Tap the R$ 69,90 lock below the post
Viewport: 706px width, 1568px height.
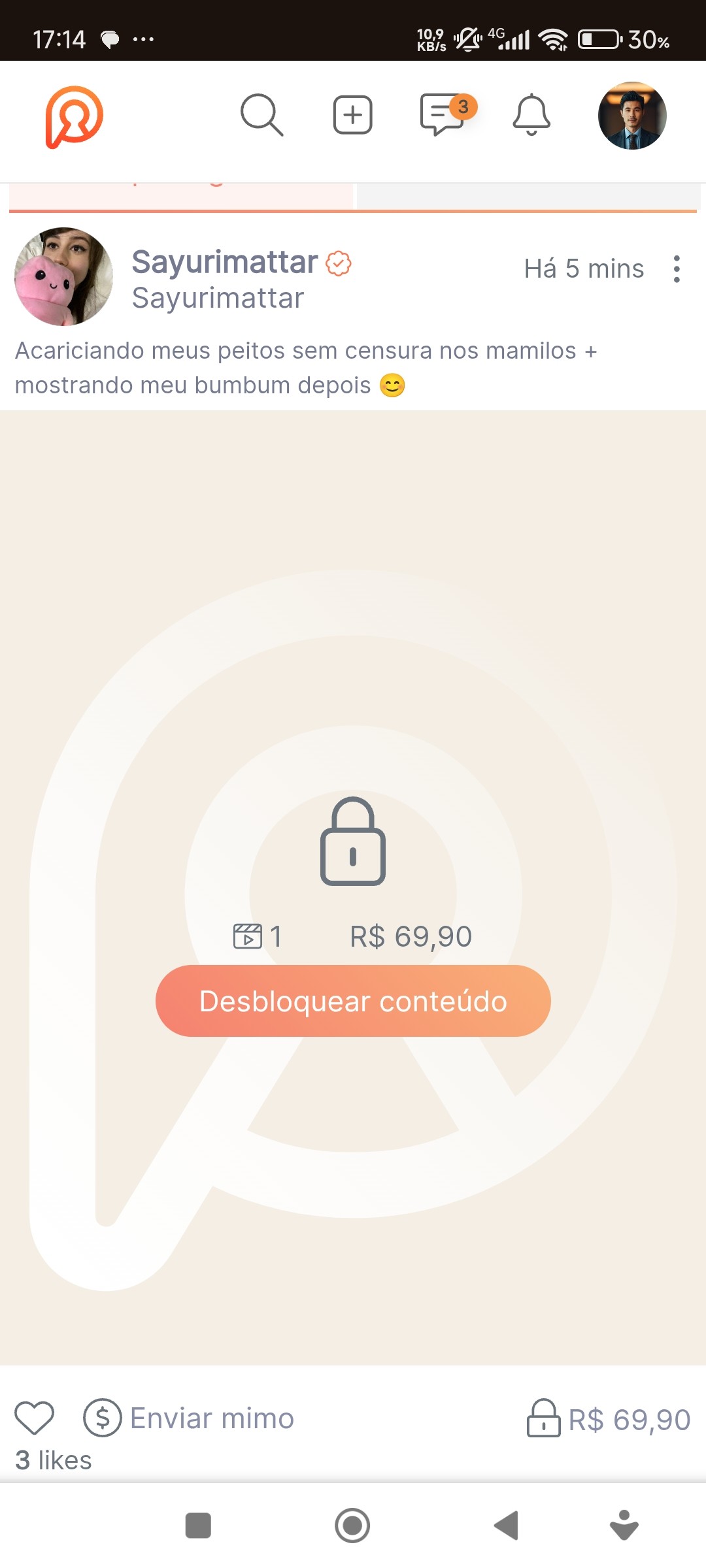click(x=609, y=1419)
